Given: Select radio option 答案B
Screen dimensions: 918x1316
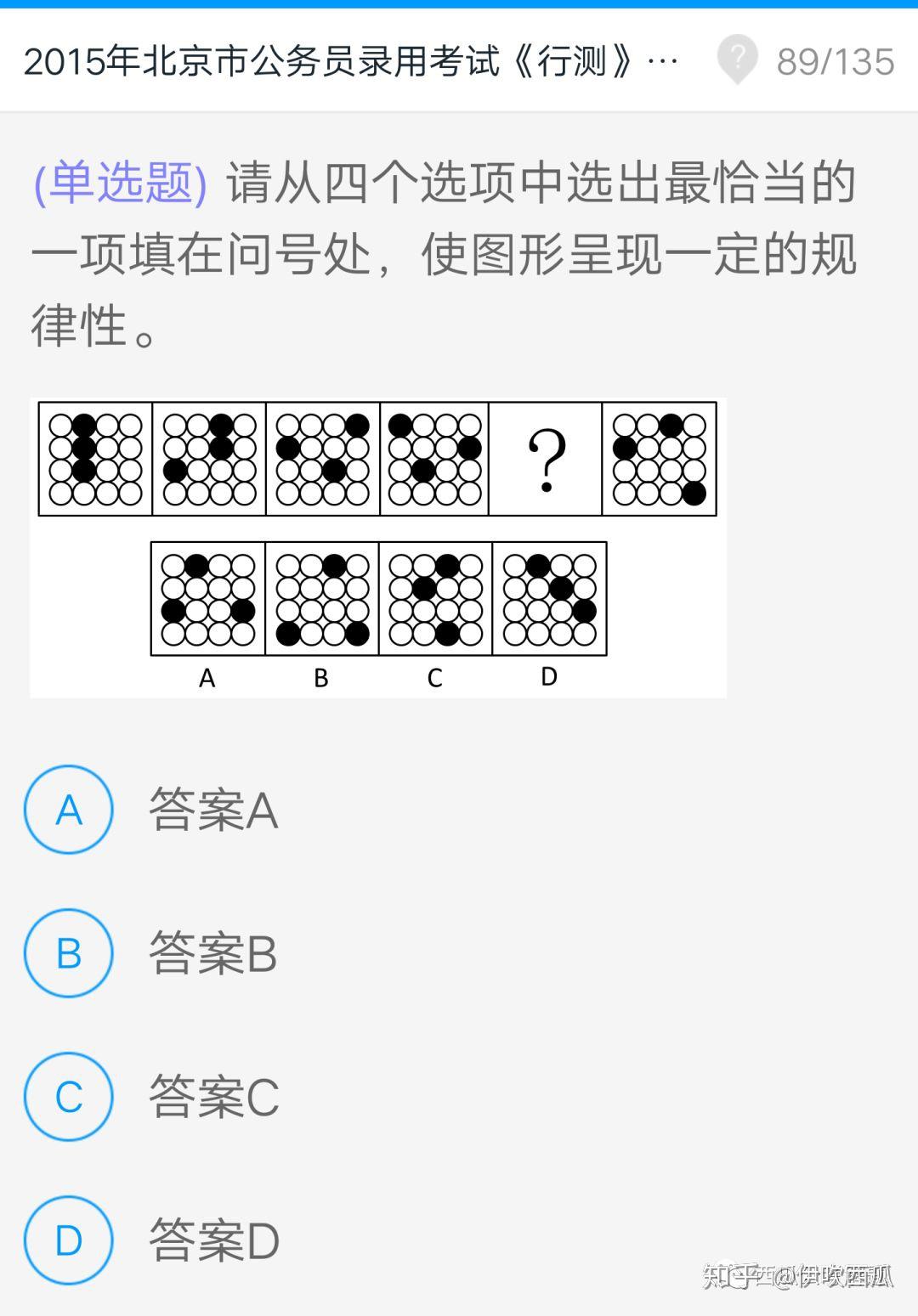Looking at the screenshot, I should pos(212,954).
